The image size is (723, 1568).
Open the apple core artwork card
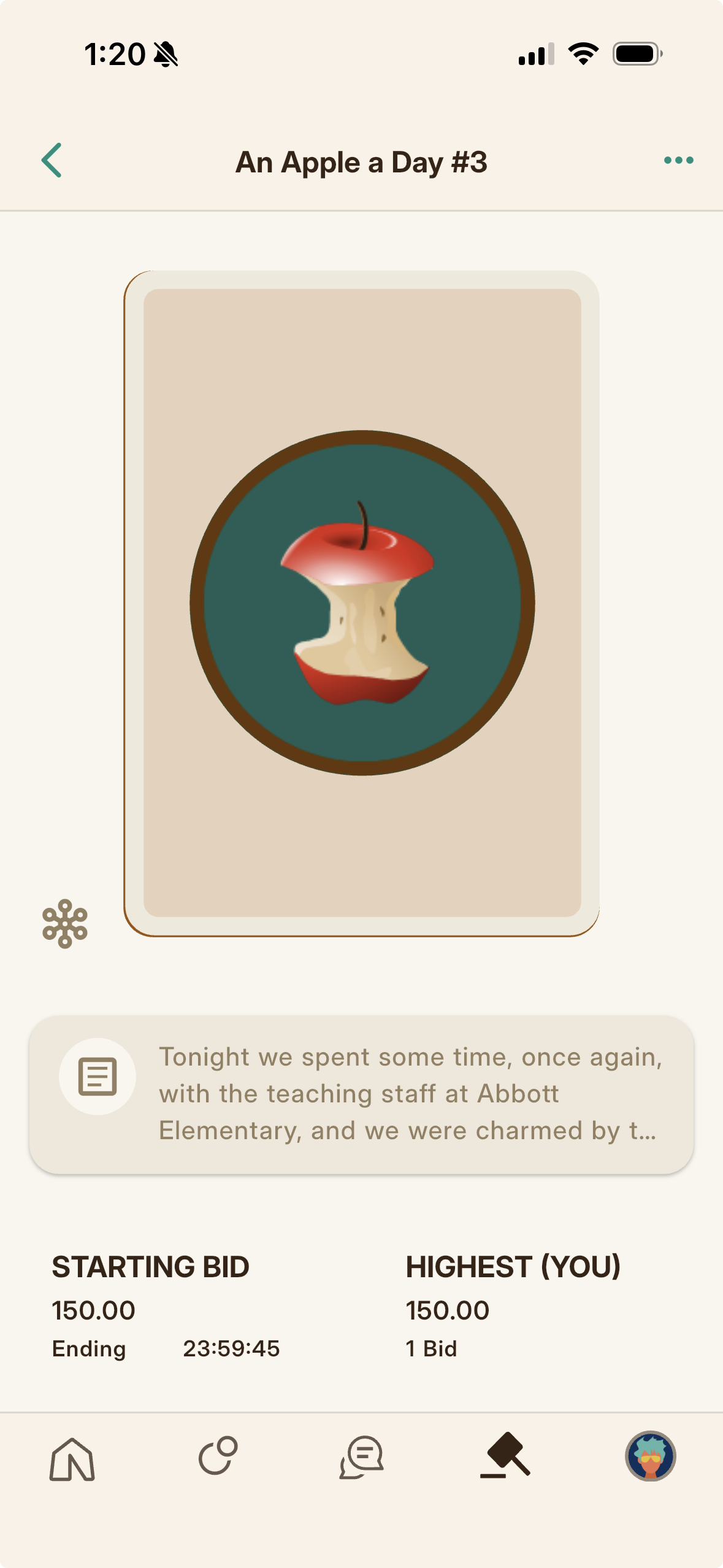tap(362, 604)
